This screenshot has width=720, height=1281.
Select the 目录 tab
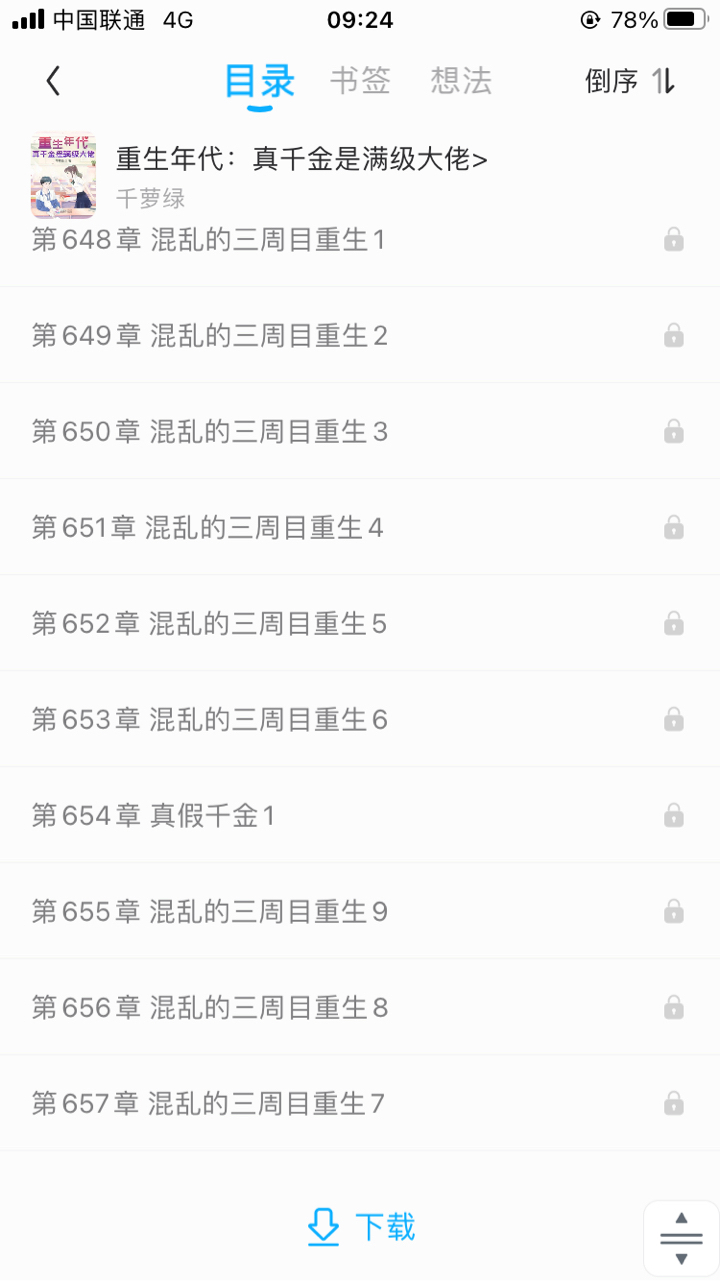pyautogui.click(x=259, y=81)
